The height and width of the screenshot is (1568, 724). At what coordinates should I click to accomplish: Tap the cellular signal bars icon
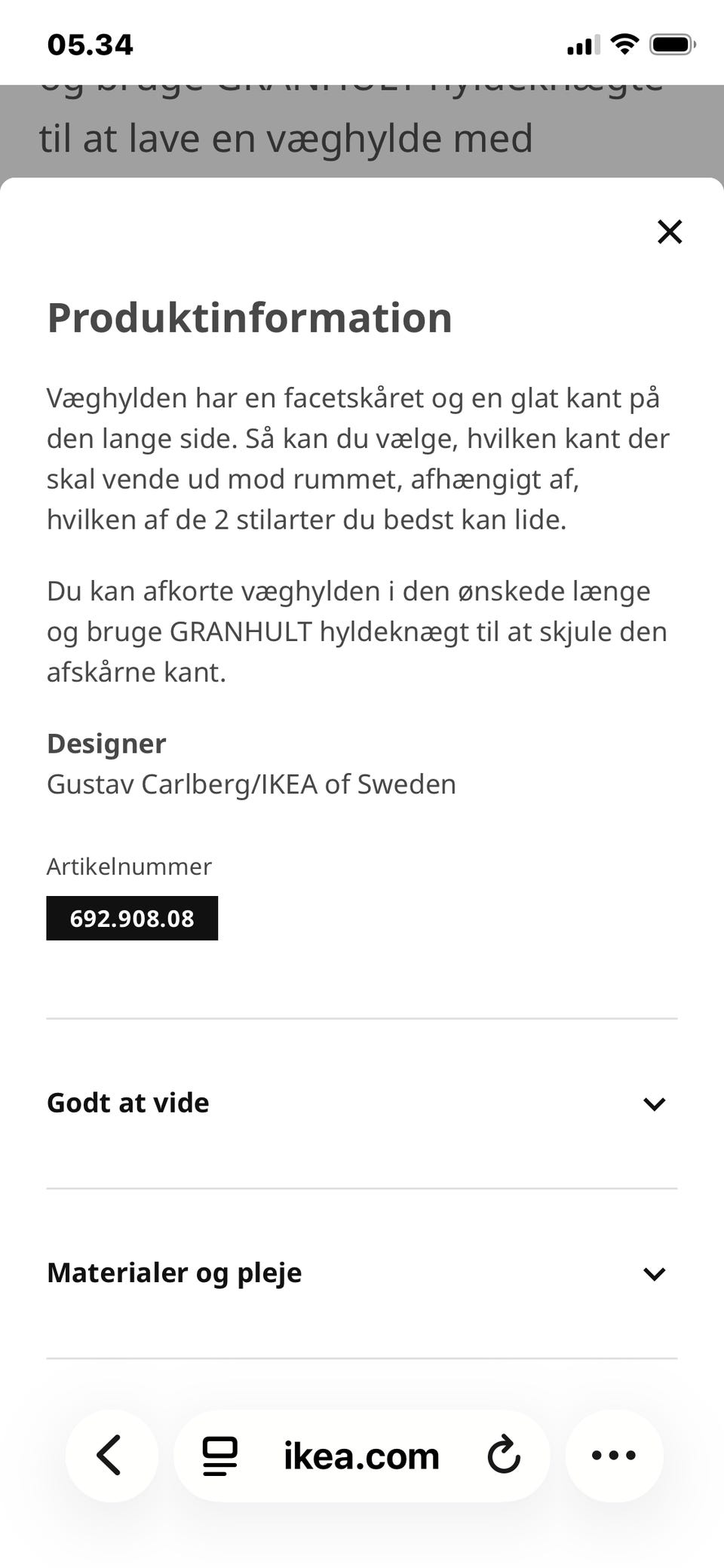click(581, 44)
